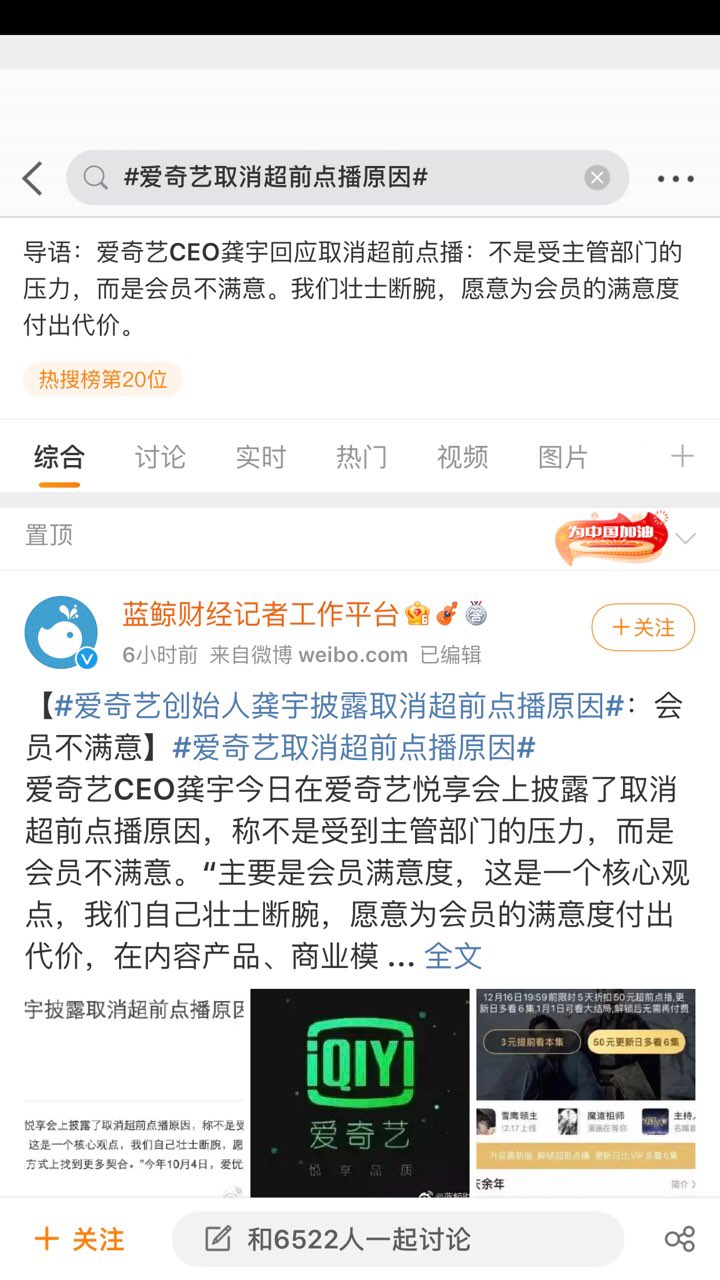Screen dimensions: 720x1280
Task: Clear the search query text
Action: 597,178
